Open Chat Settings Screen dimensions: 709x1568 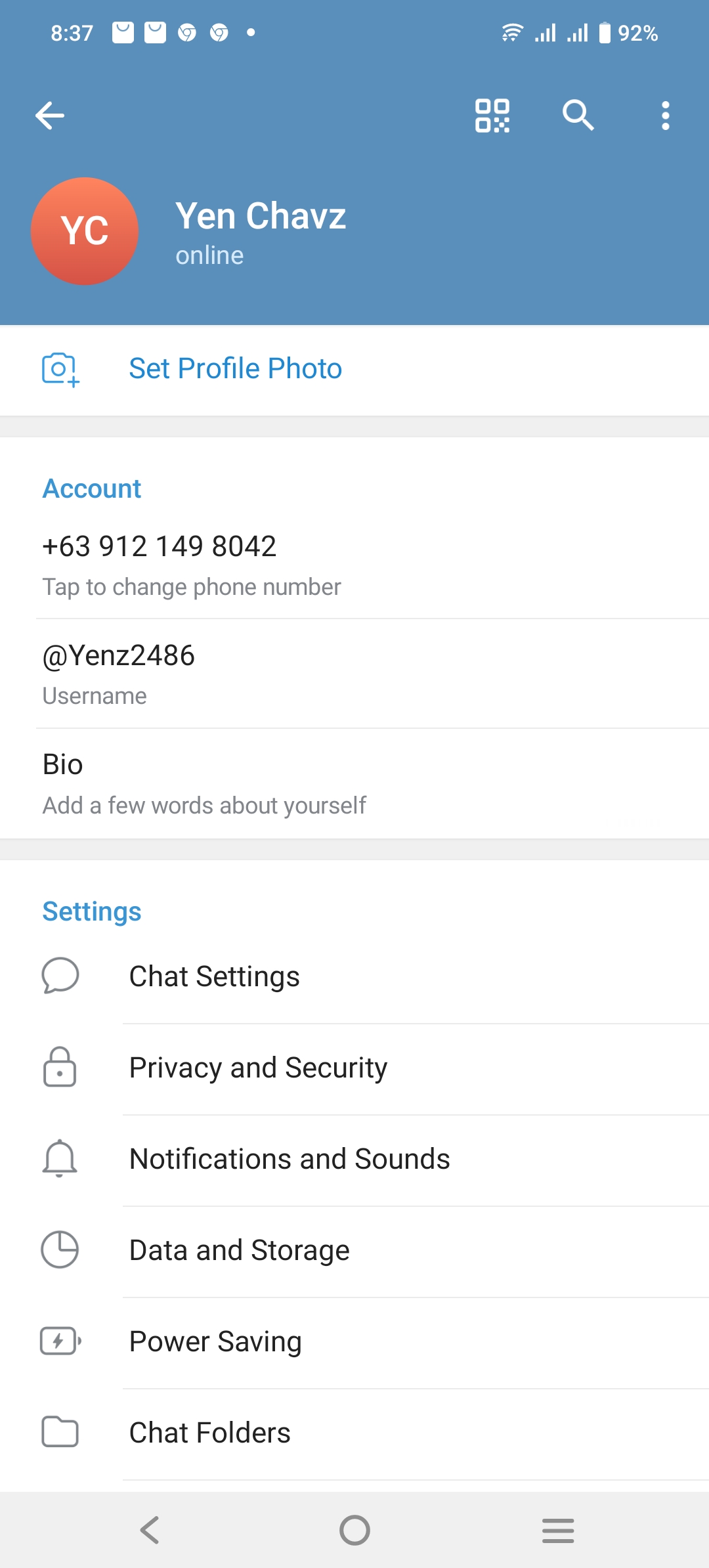coord(354,977)
